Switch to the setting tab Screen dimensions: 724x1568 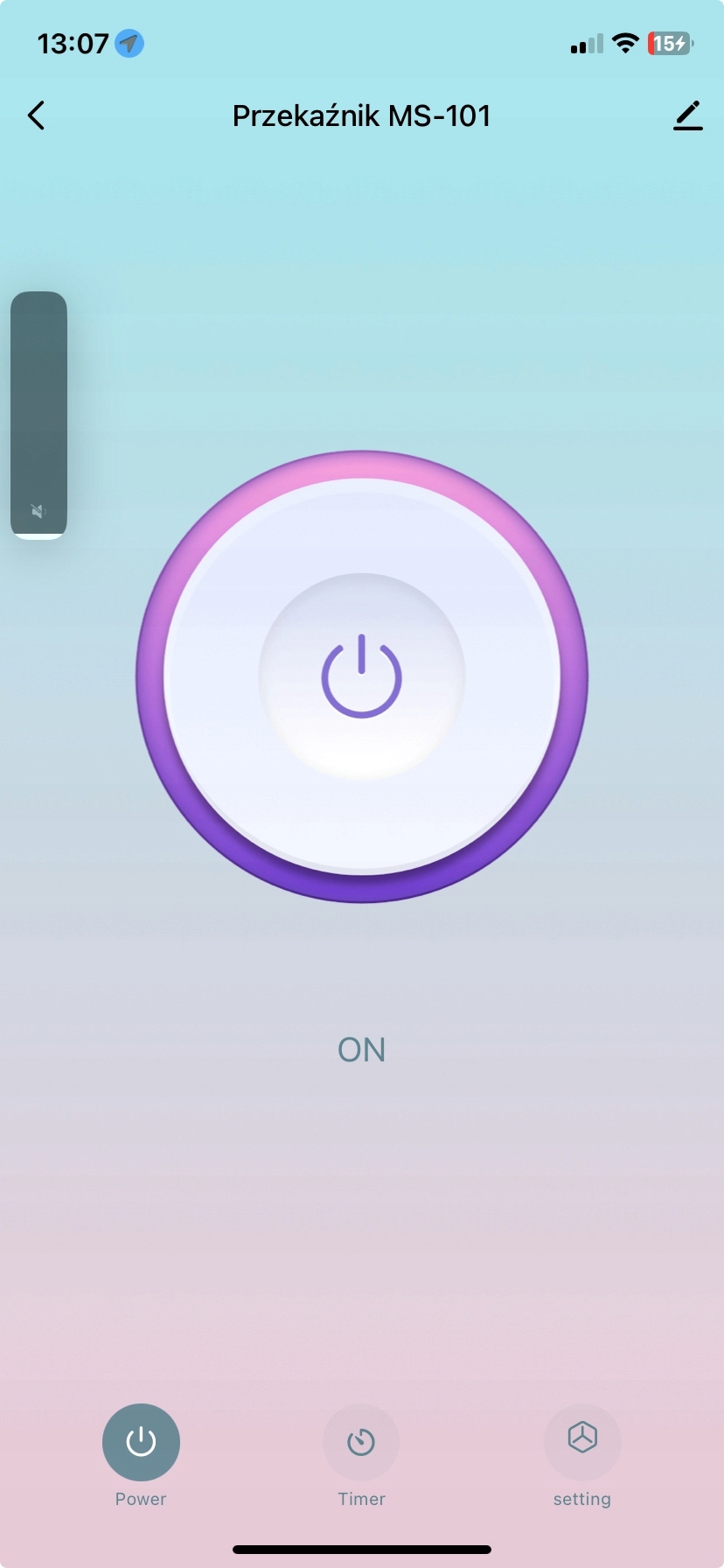point(582,1442)
